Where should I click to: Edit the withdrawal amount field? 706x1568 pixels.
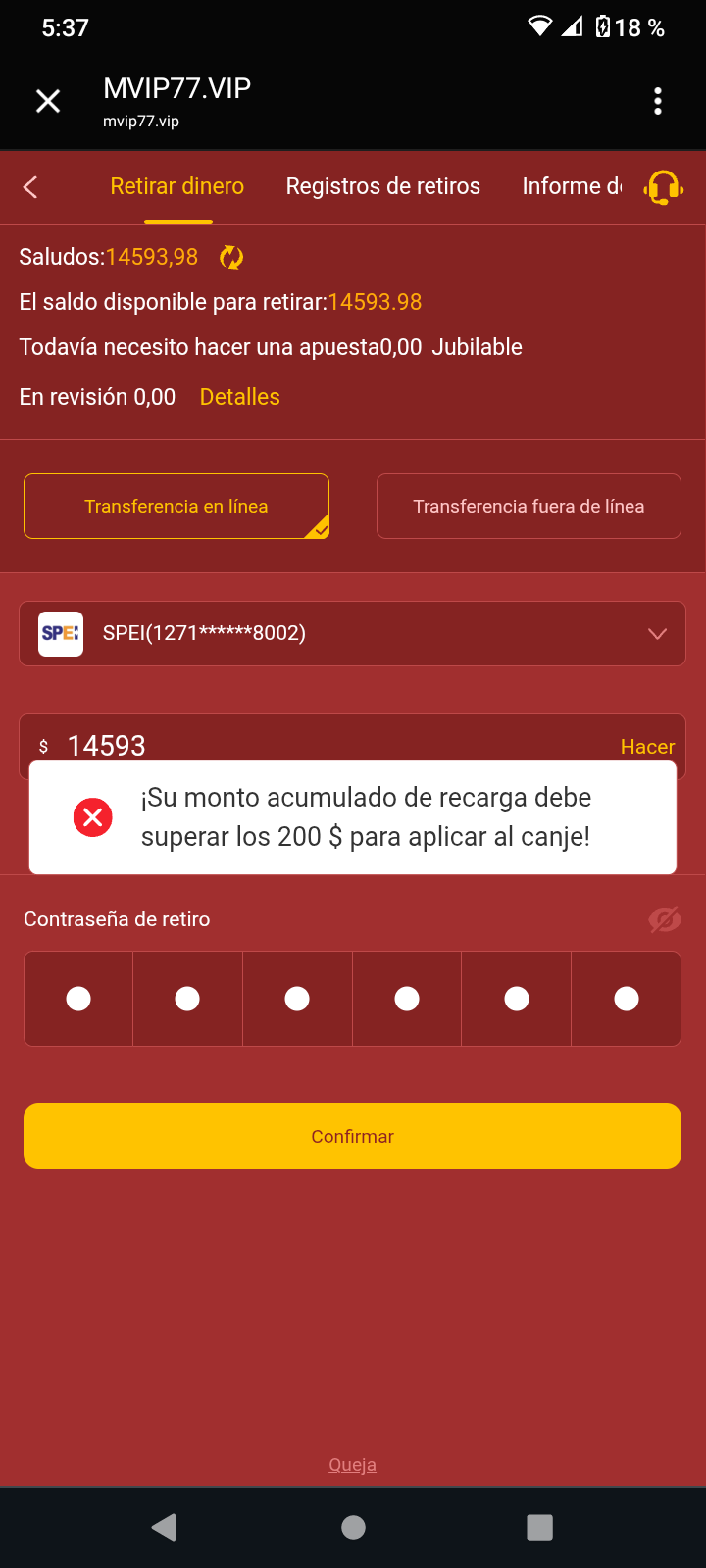(x=294, y=745)
